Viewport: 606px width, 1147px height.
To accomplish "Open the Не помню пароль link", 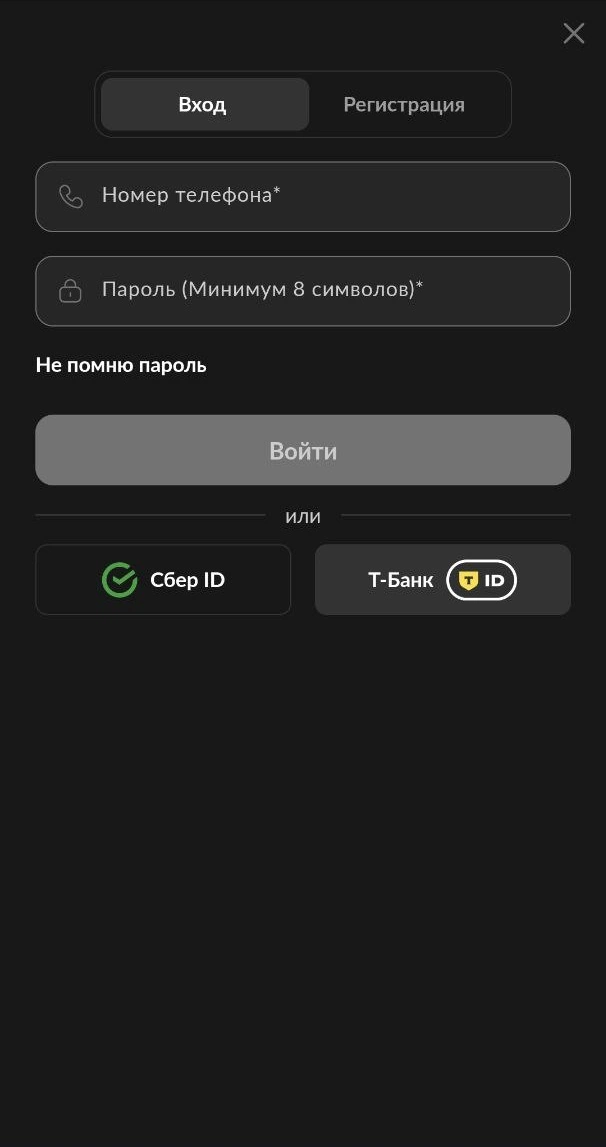I will coord(121,366).
